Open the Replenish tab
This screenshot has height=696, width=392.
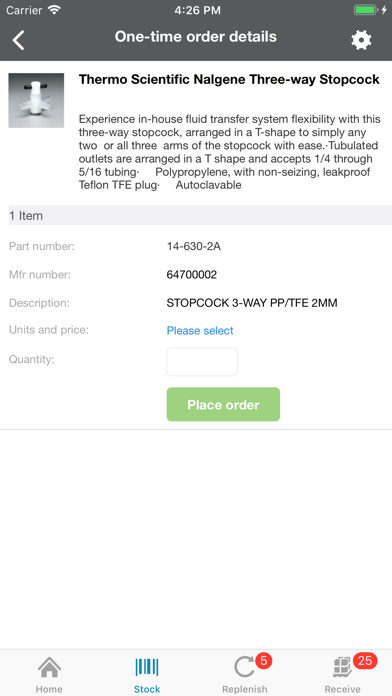click(x=245, y=674)
